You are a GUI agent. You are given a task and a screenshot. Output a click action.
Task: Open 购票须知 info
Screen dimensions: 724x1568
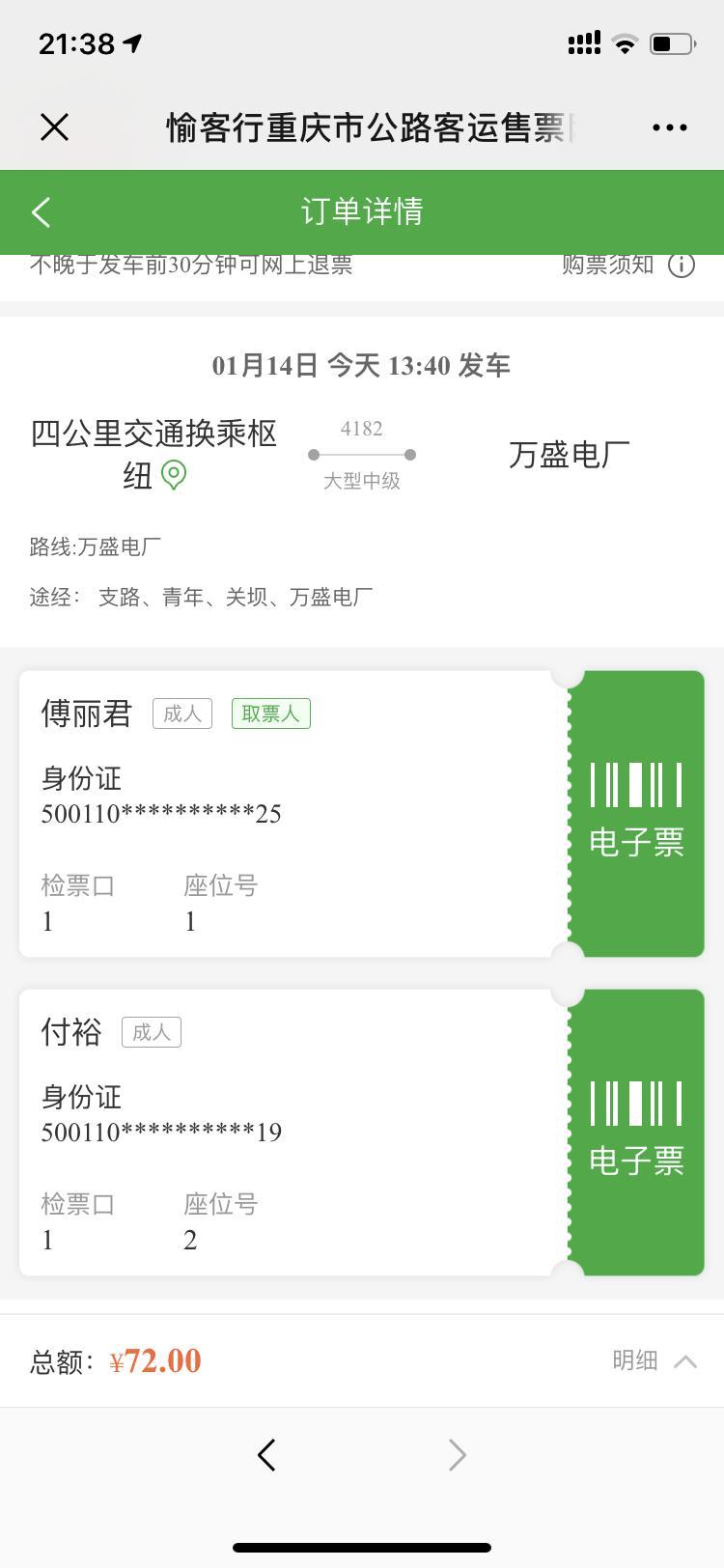[x=627, y=265]
